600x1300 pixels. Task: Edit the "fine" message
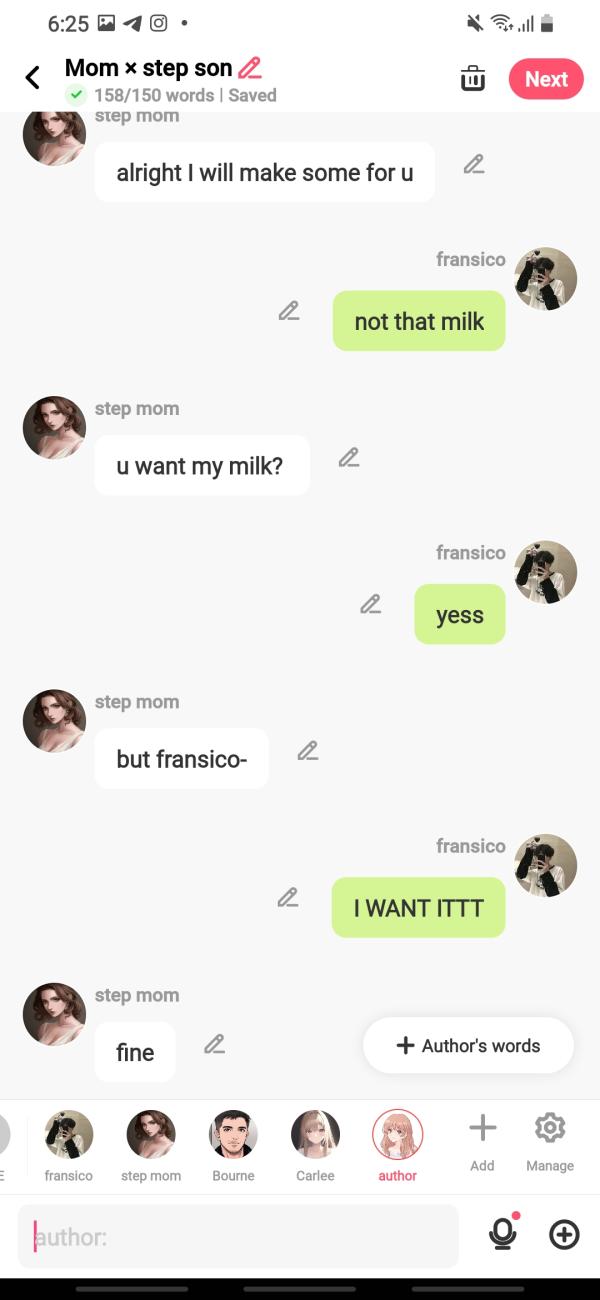pyautogui.click(x=214, y=1044)
